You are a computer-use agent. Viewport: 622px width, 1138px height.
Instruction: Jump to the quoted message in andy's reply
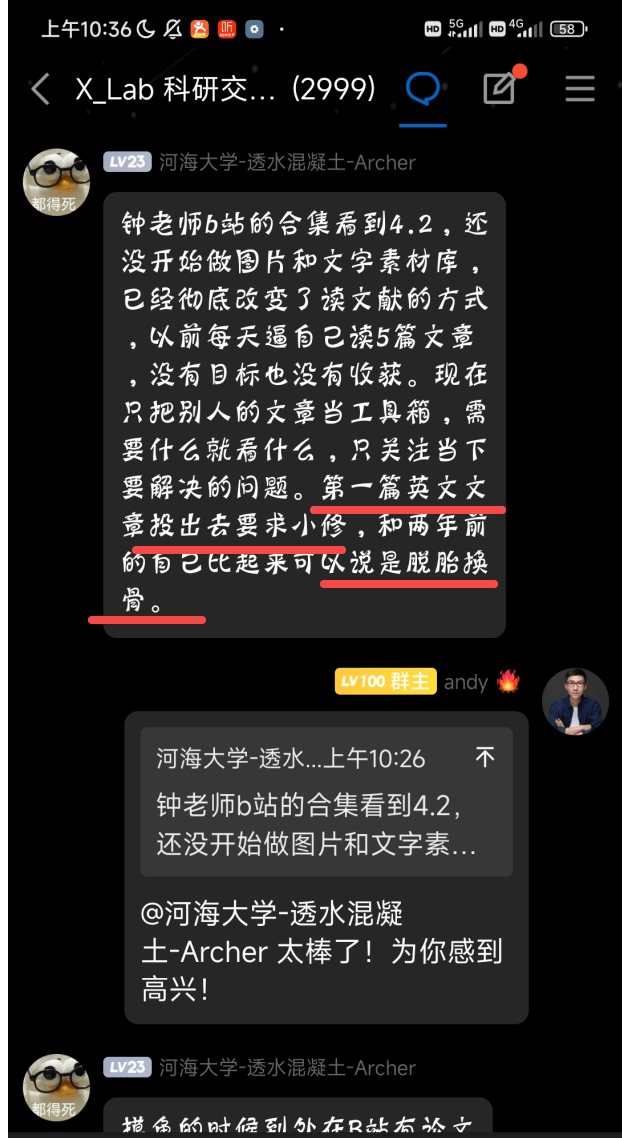click(x=327, y=802)
